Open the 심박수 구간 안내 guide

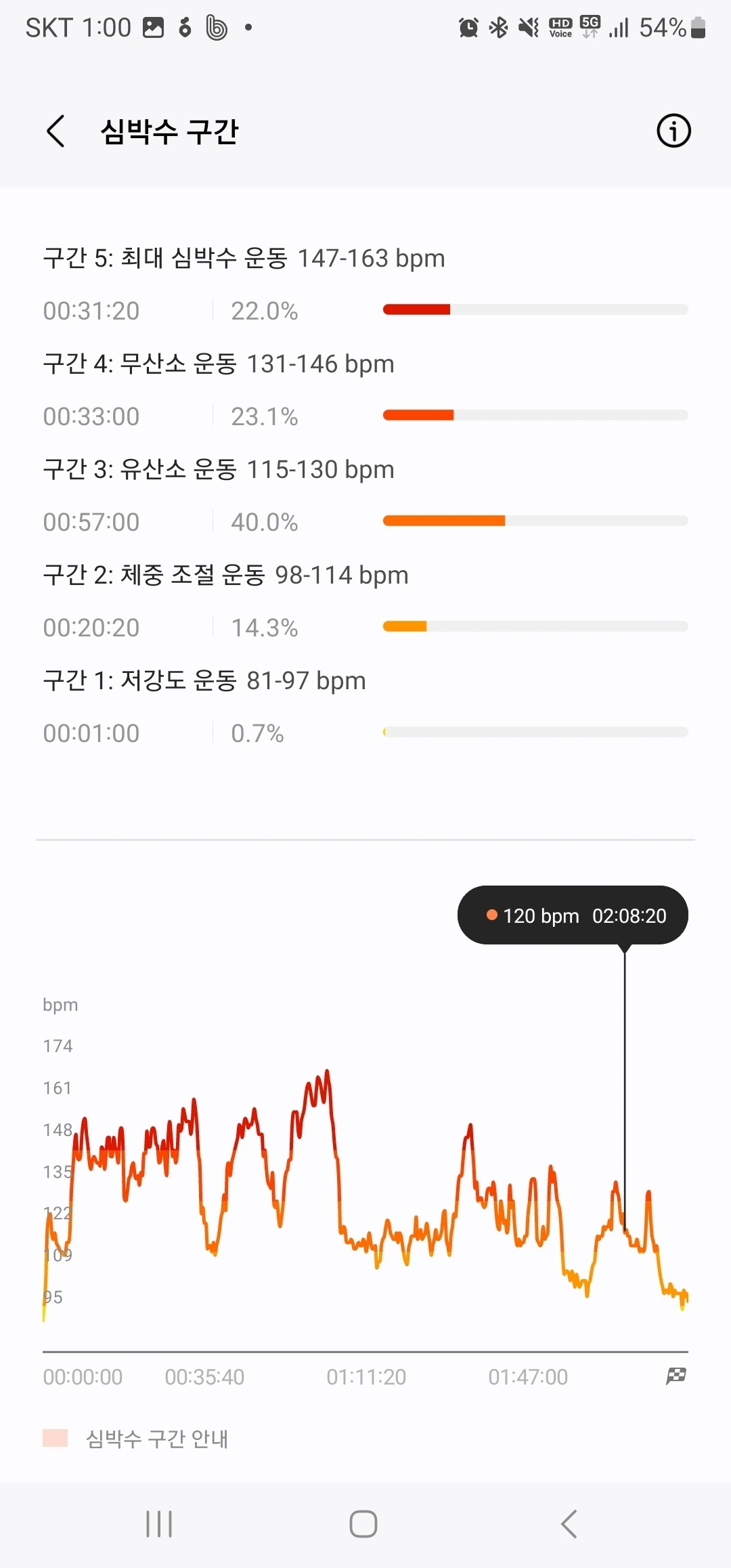pyautogui.click(x=156, y=1439)
